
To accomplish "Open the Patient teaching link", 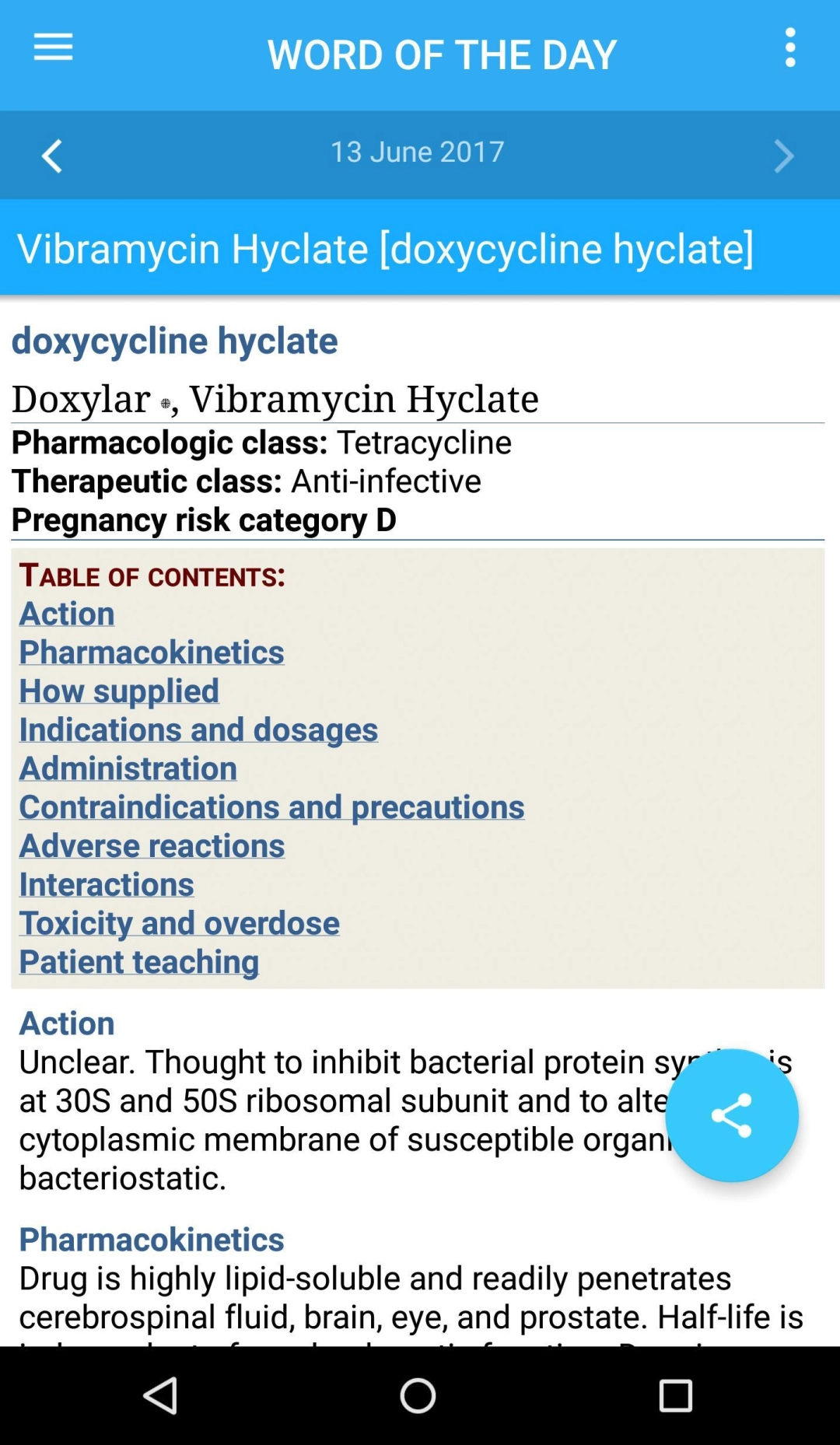I will pos(139,962).
